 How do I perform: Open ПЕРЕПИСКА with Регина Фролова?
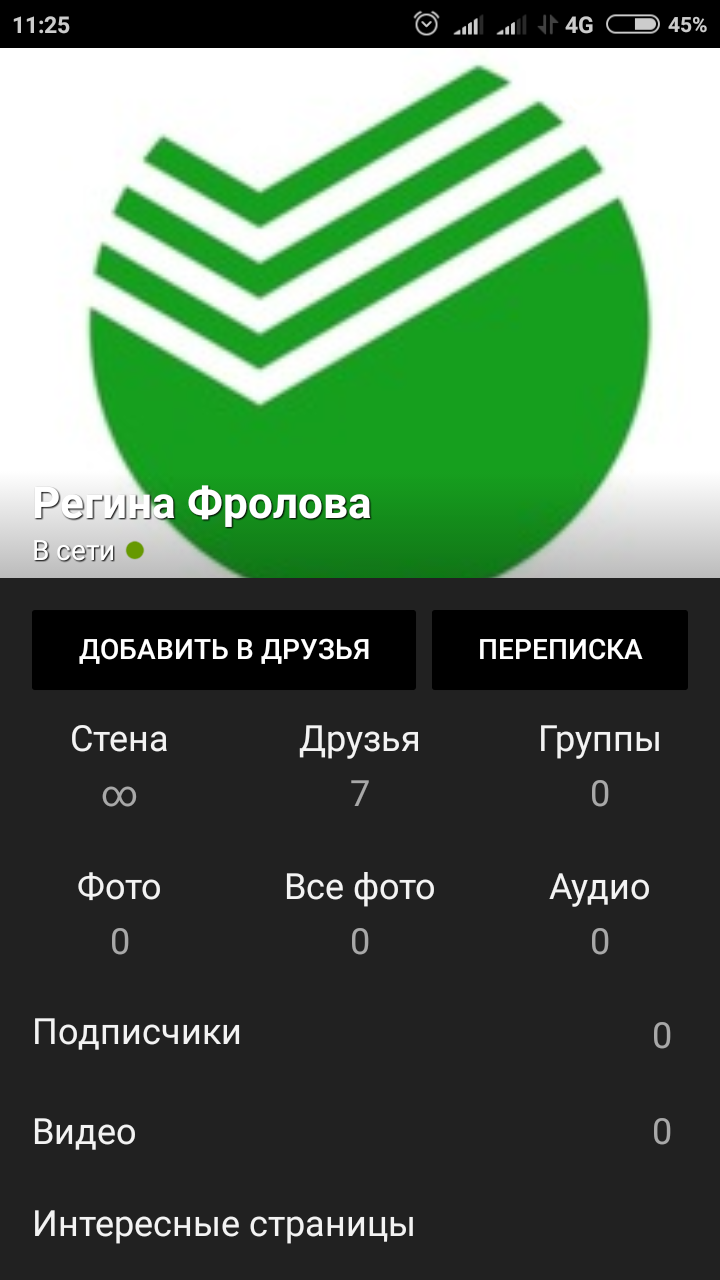pyautogui.click(x=560, y=650)
